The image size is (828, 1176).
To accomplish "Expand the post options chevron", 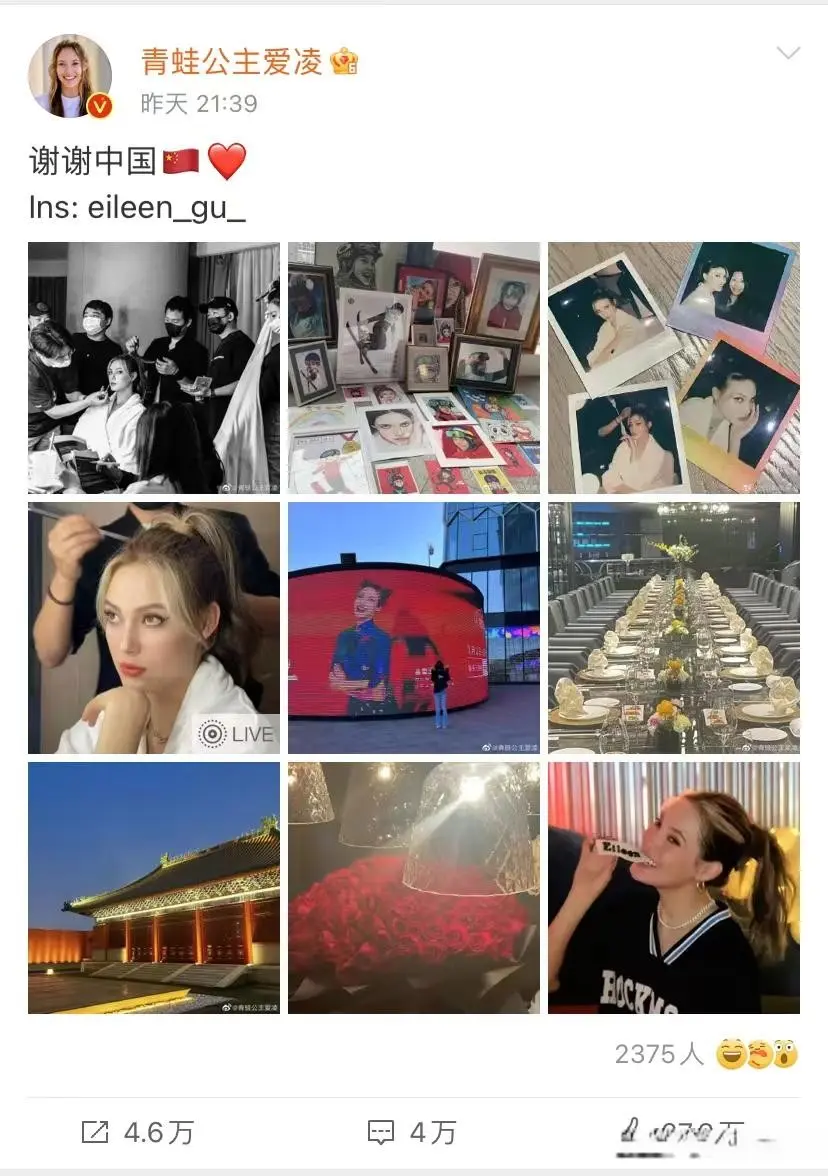I will click(x=788, y=53).
